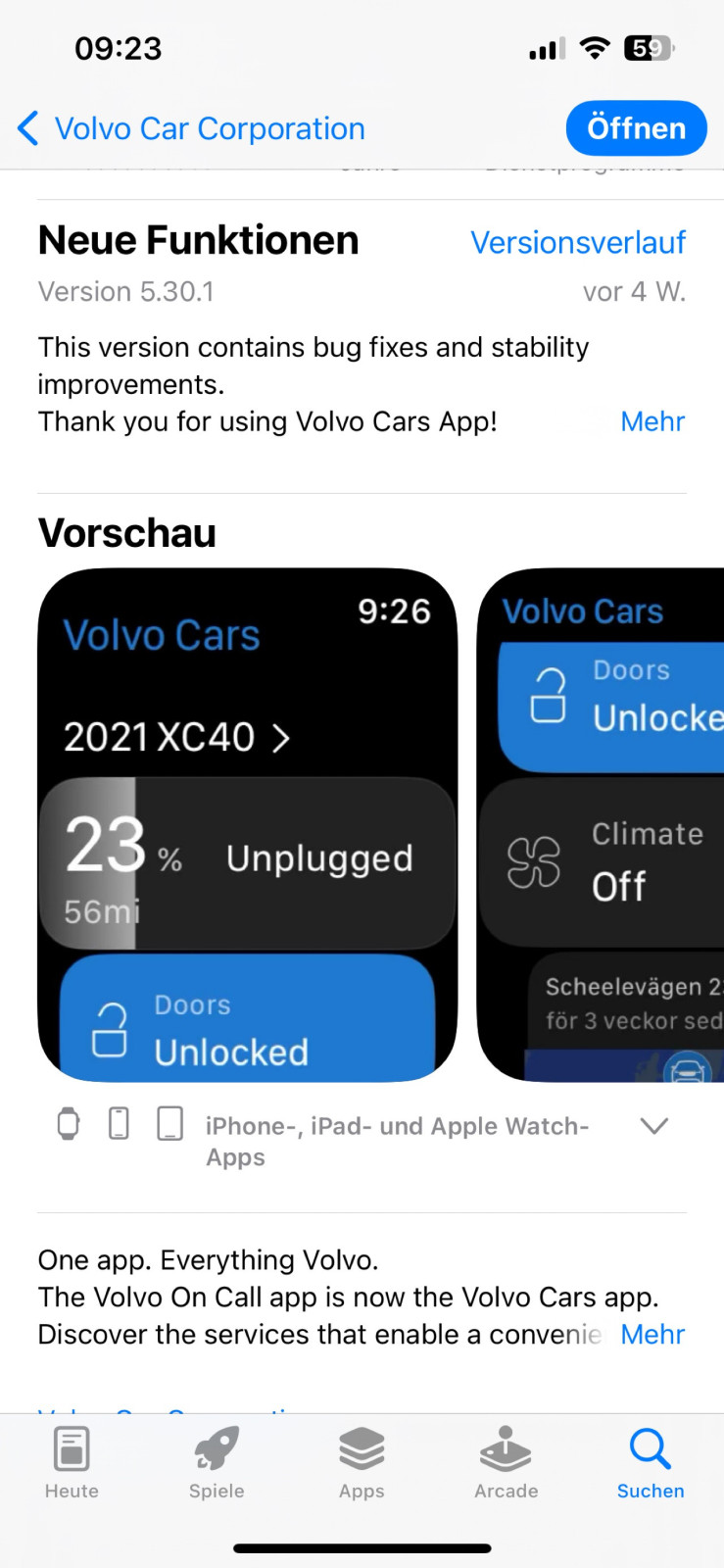Expand the device compatibility chevron
This screenshot has height=1568, width=724.
point(654,1126)
